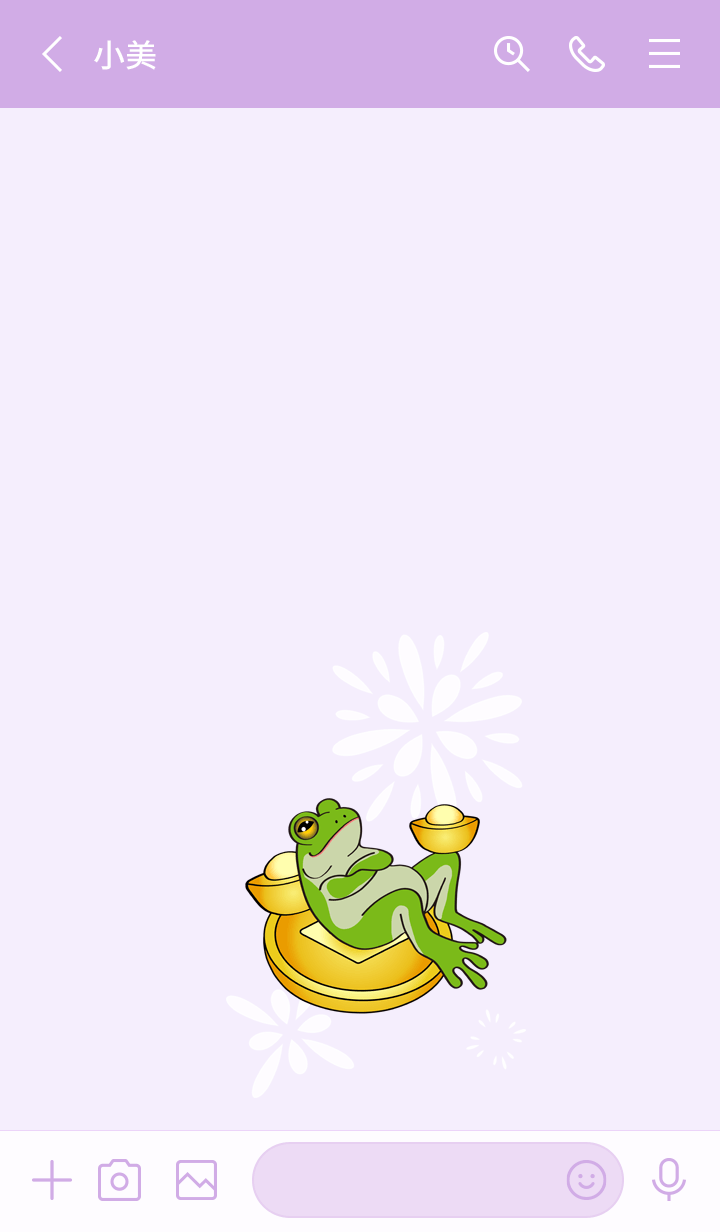The width and height of the screenshot is (720, 1232).
Task: Open the chat menu
Action: pos(664,54)
